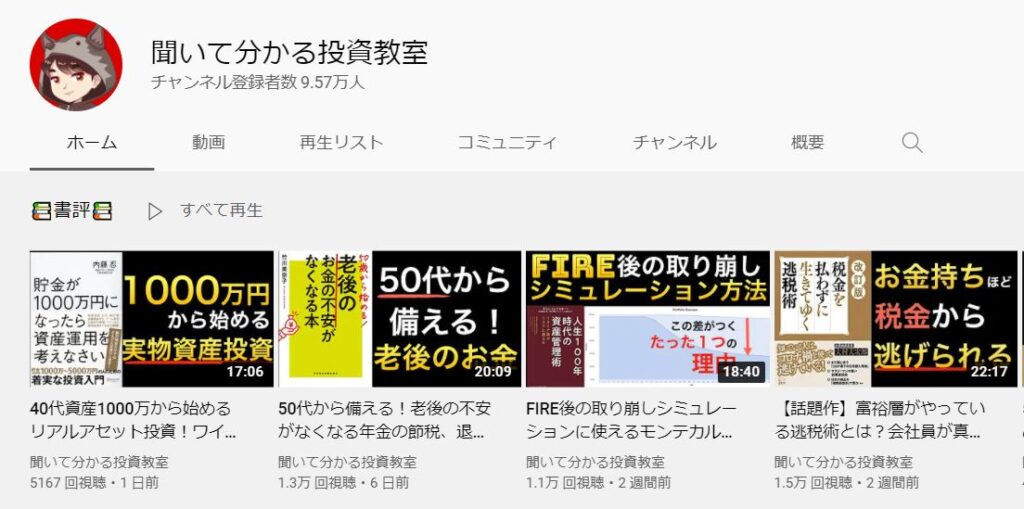Play all videos with すべて再生
Screen dimensions: 1024x509
[x=206, y=211]
